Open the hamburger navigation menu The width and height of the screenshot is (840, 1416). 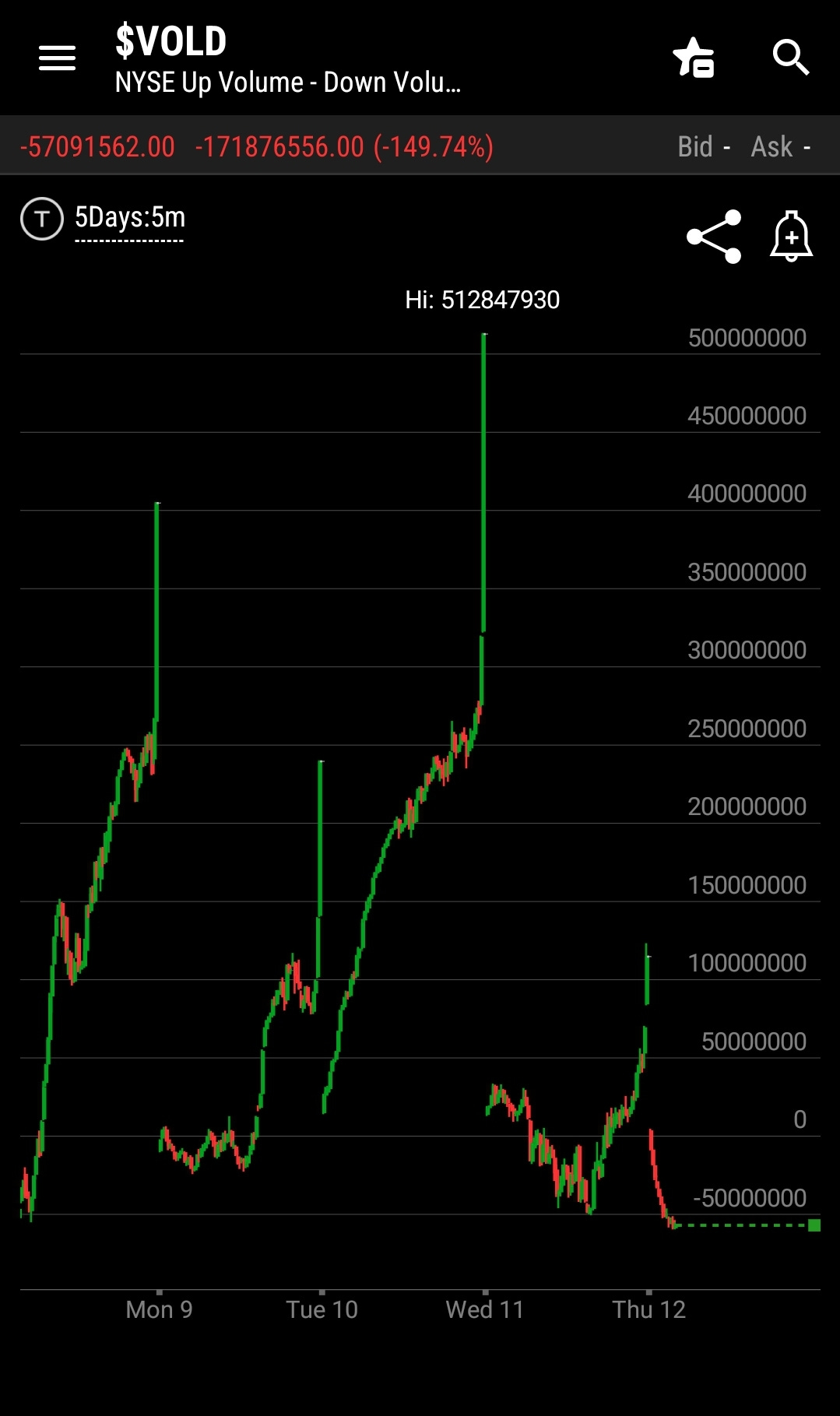(x=57, y=58)
